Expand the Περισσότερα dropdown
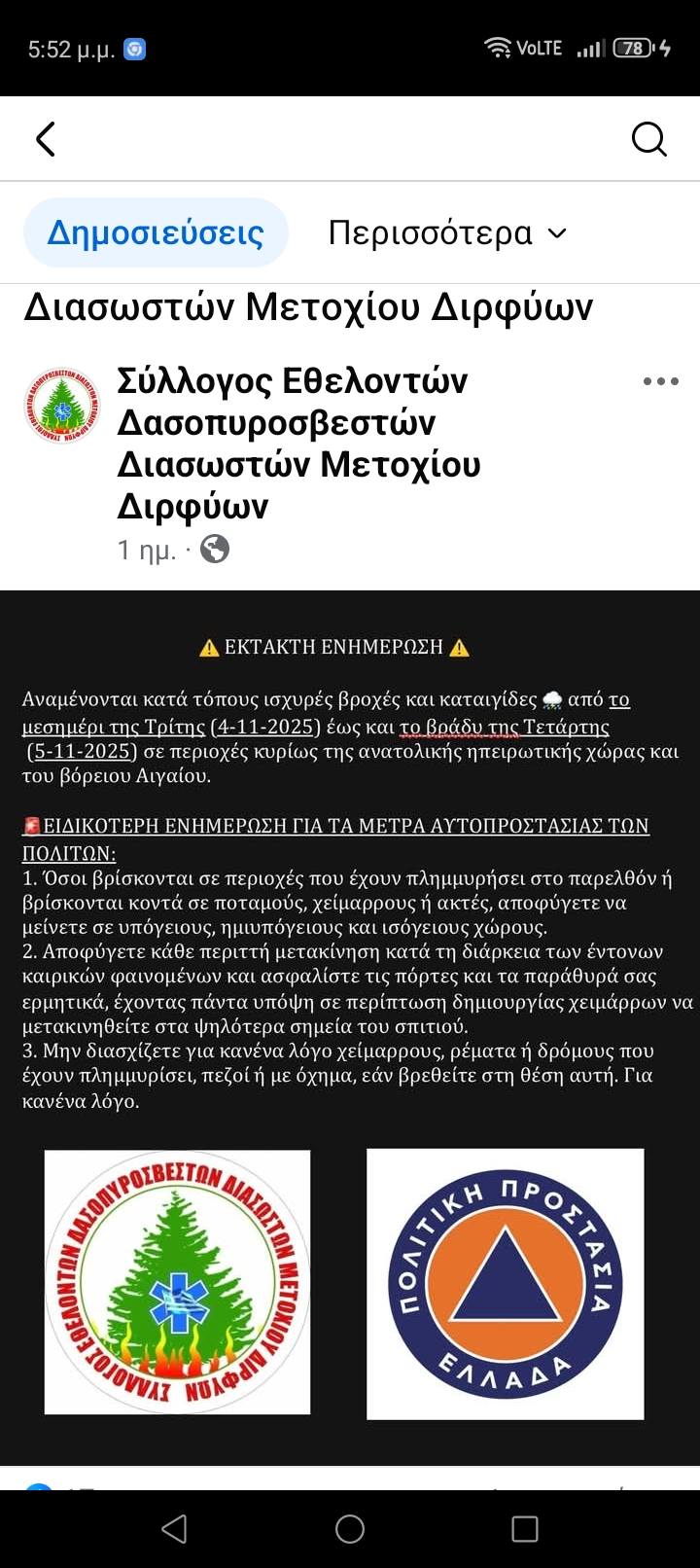 447,233
